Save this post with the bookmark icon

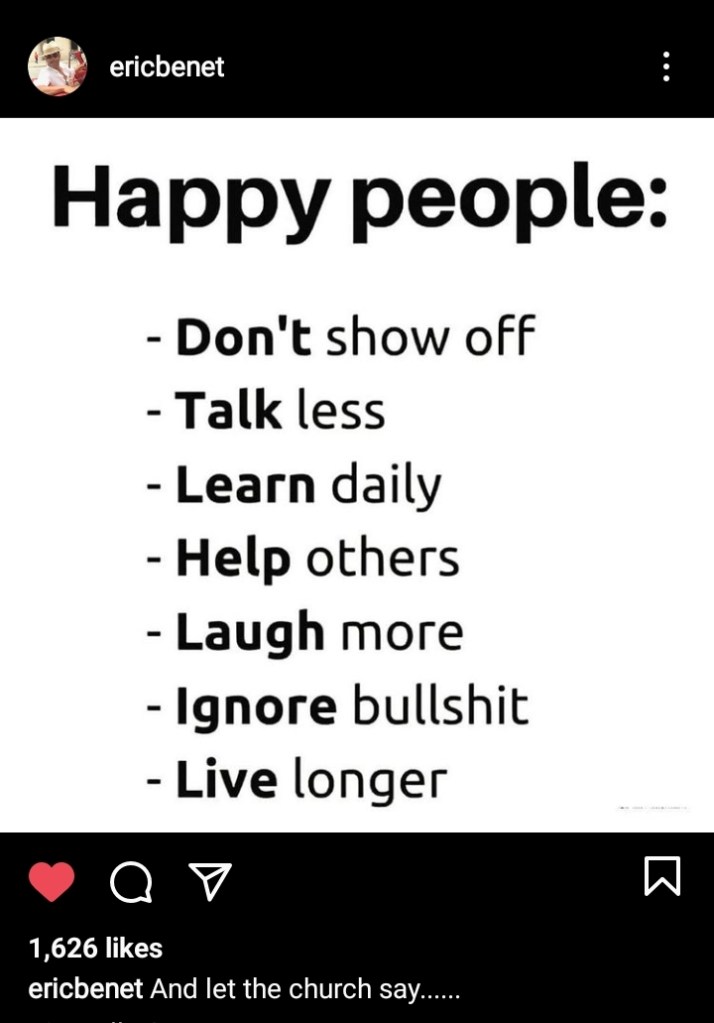pyautogui.click(x=663, y=876)
